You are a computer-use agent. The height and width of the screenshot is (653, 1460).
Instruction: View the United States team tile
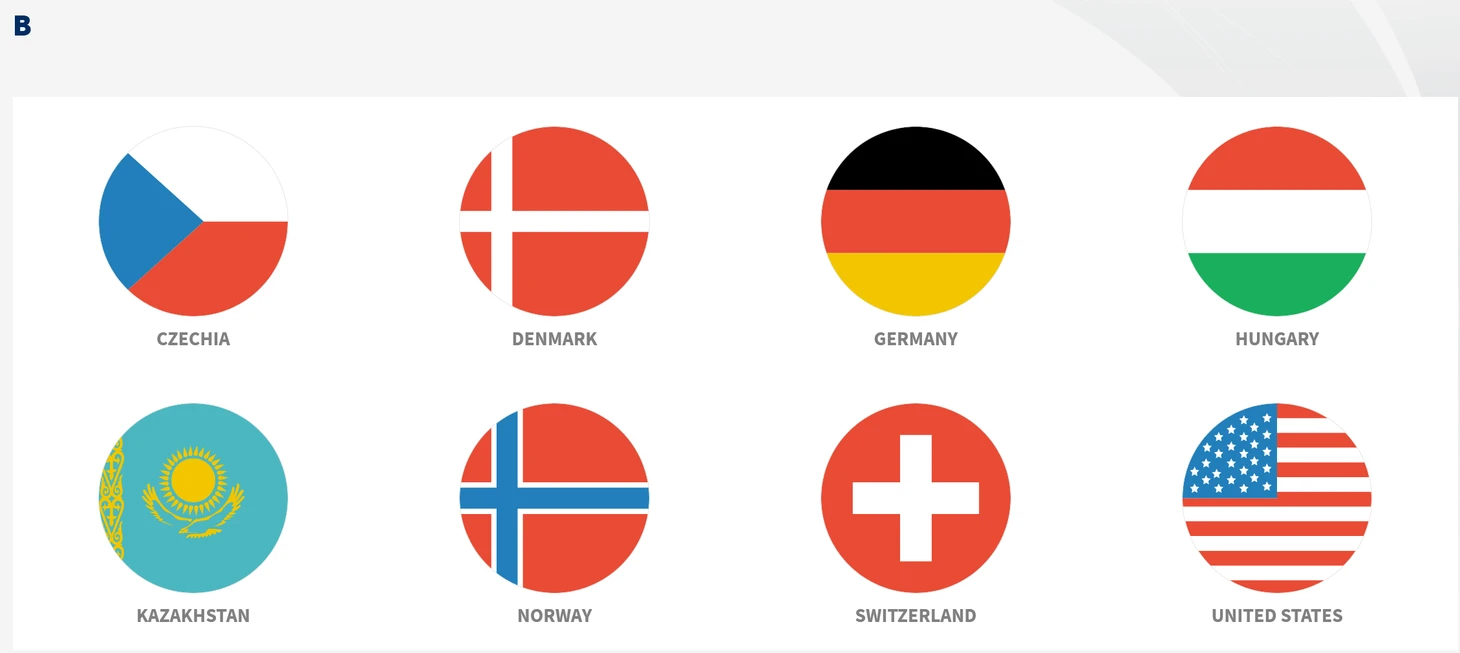[1276, 498]
